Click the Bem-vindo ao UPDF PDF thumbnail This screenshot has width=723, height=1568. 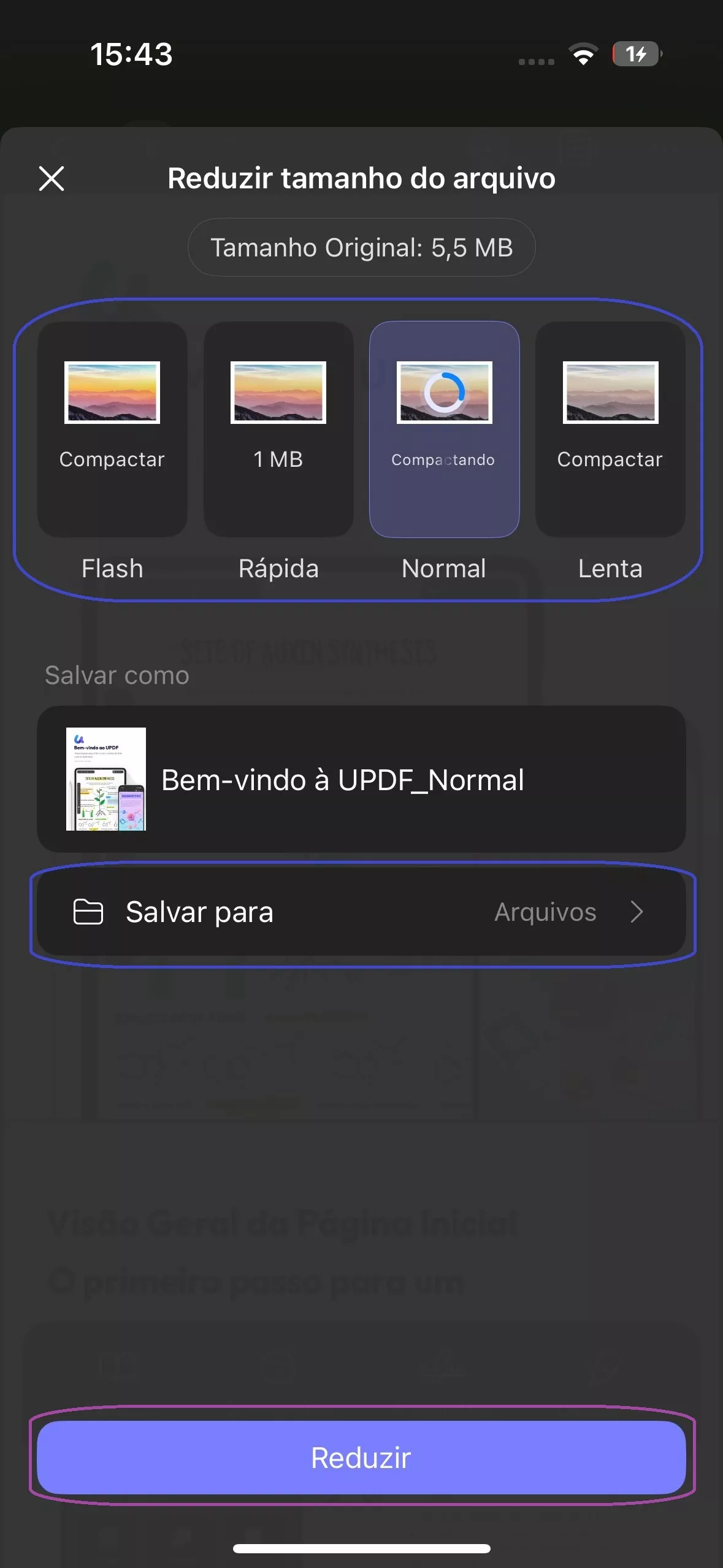click(x=105, y=779)
